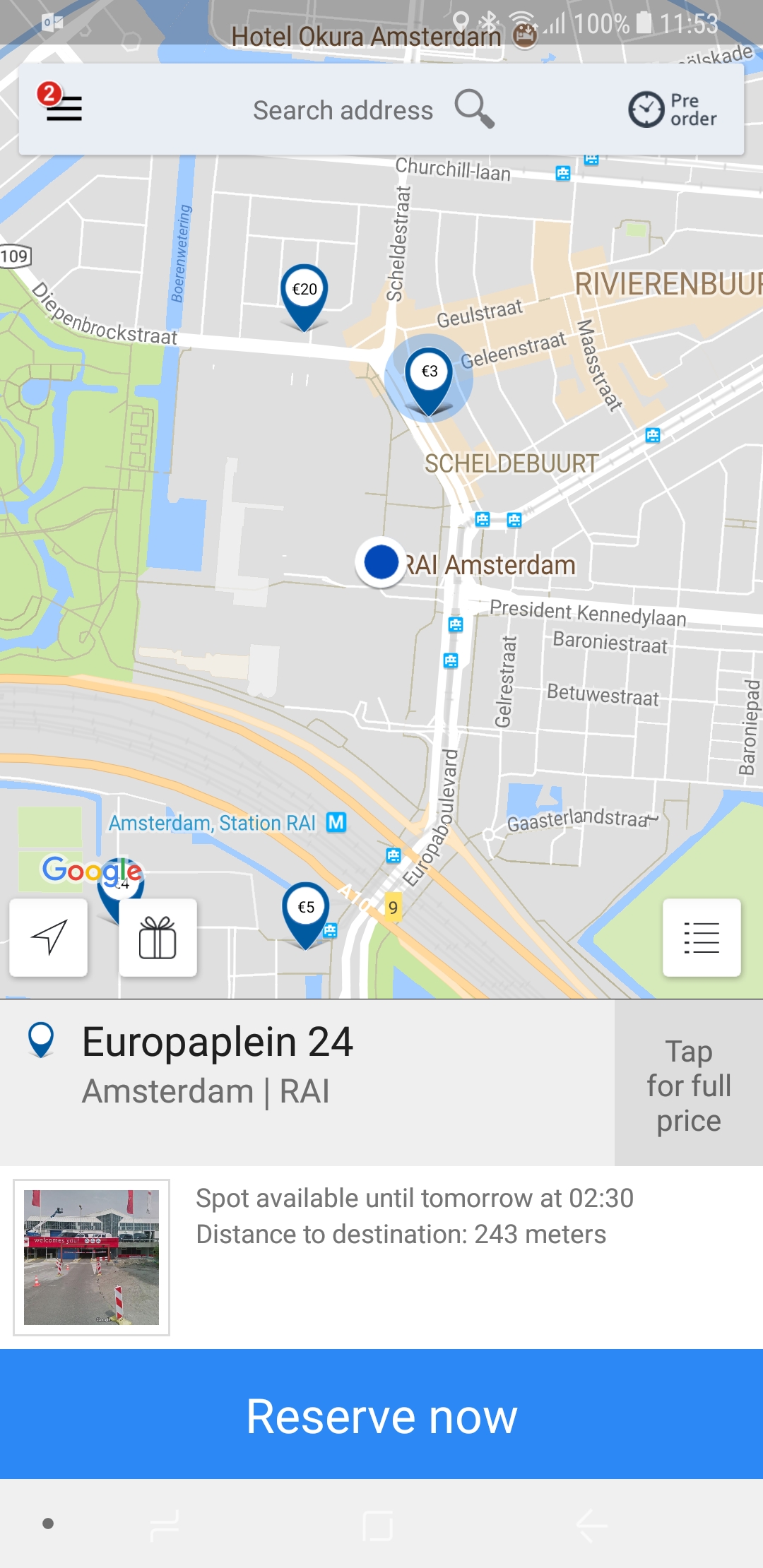Viewport: 763px width, 1568px height.
Task: View the parking spot photo
Action: (92, 1257)
